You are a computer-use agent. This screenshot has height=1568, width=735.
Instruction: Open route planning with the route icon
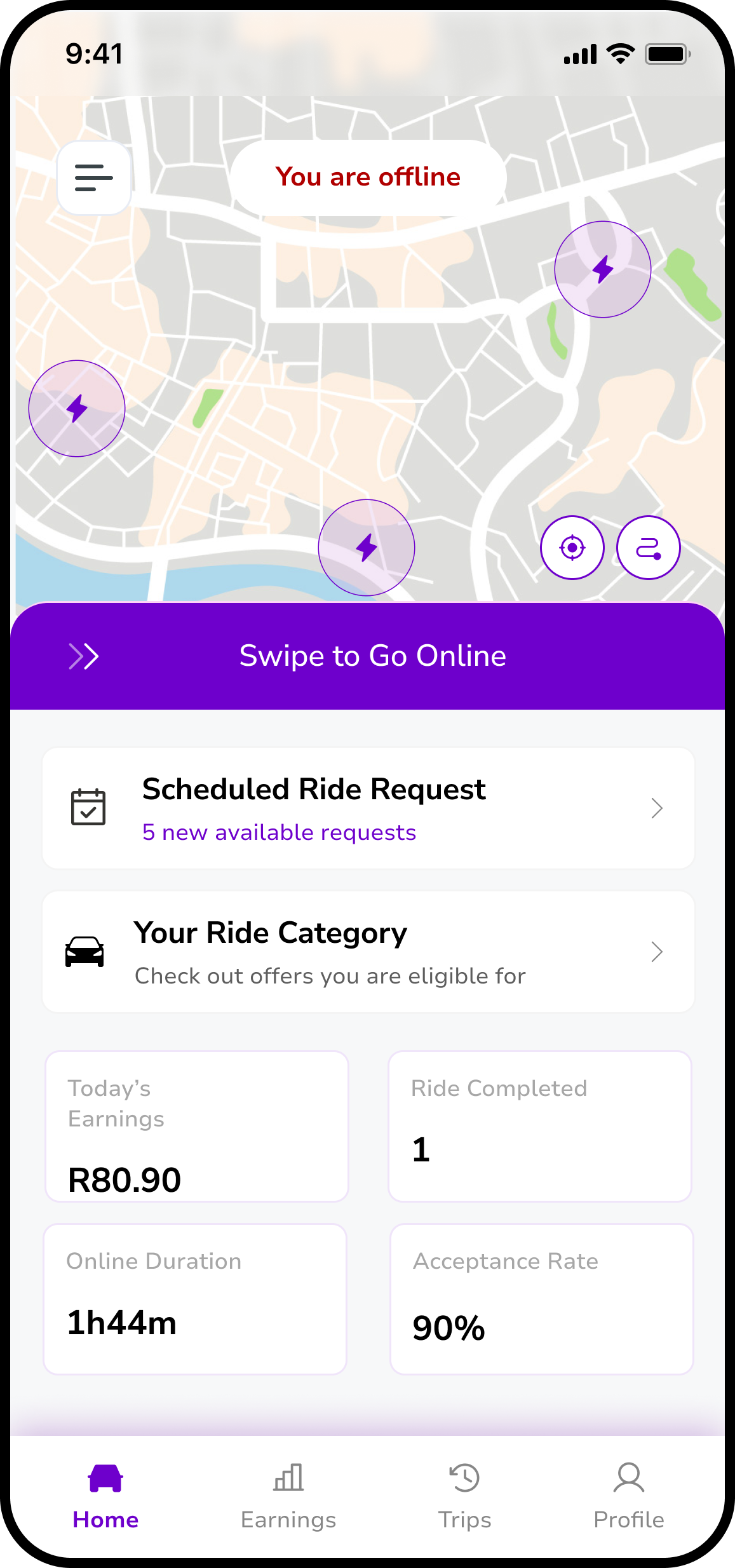648,547
